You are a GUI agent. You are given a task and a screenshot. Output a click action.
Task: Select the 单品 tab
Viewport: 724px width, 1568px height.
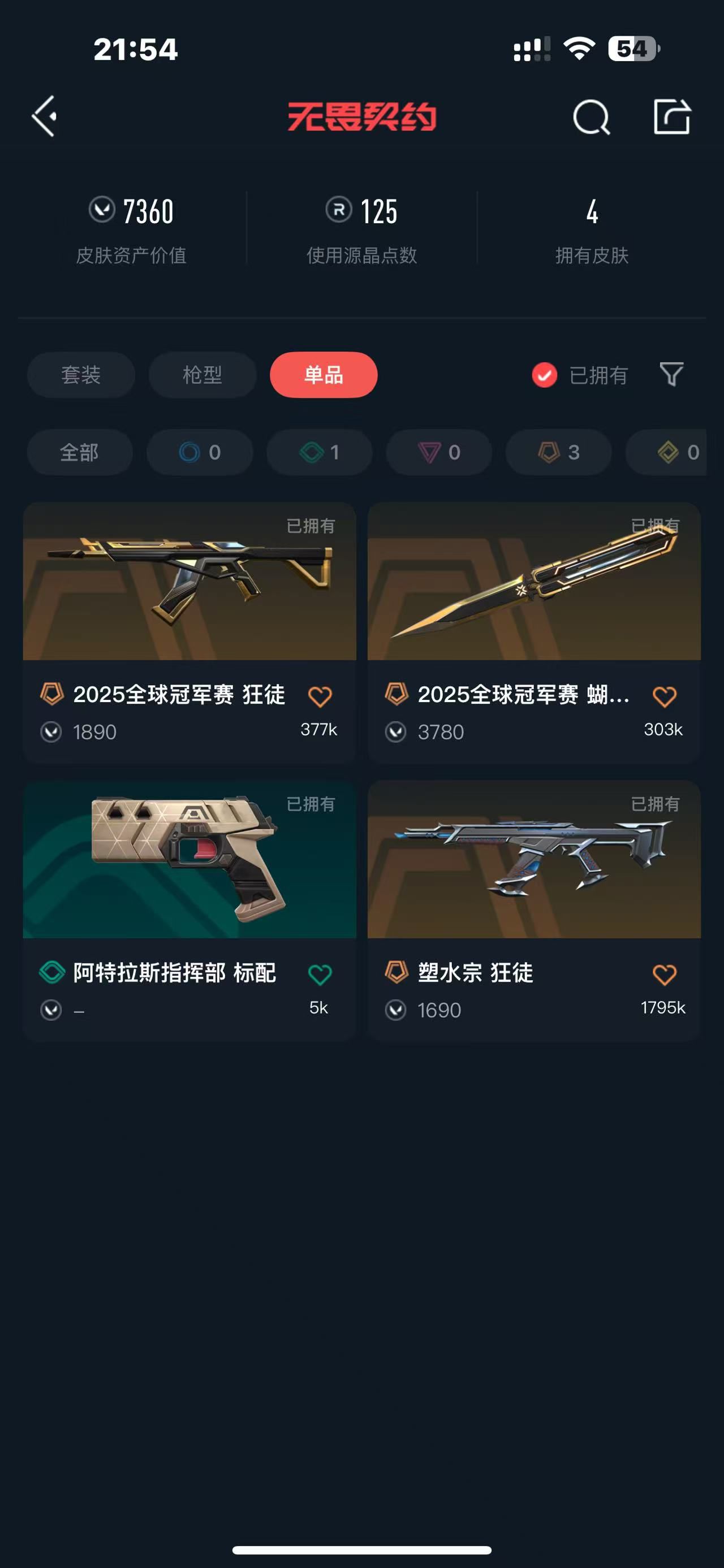324,374
